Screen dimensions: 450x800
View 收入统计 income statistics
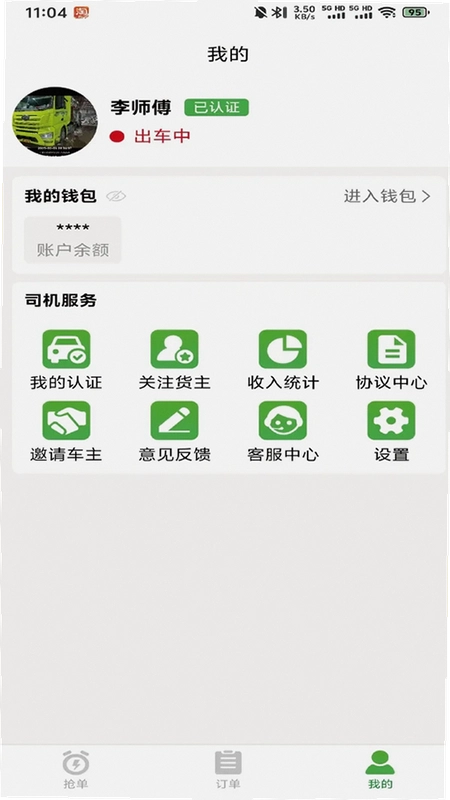(x=283, y=360)
